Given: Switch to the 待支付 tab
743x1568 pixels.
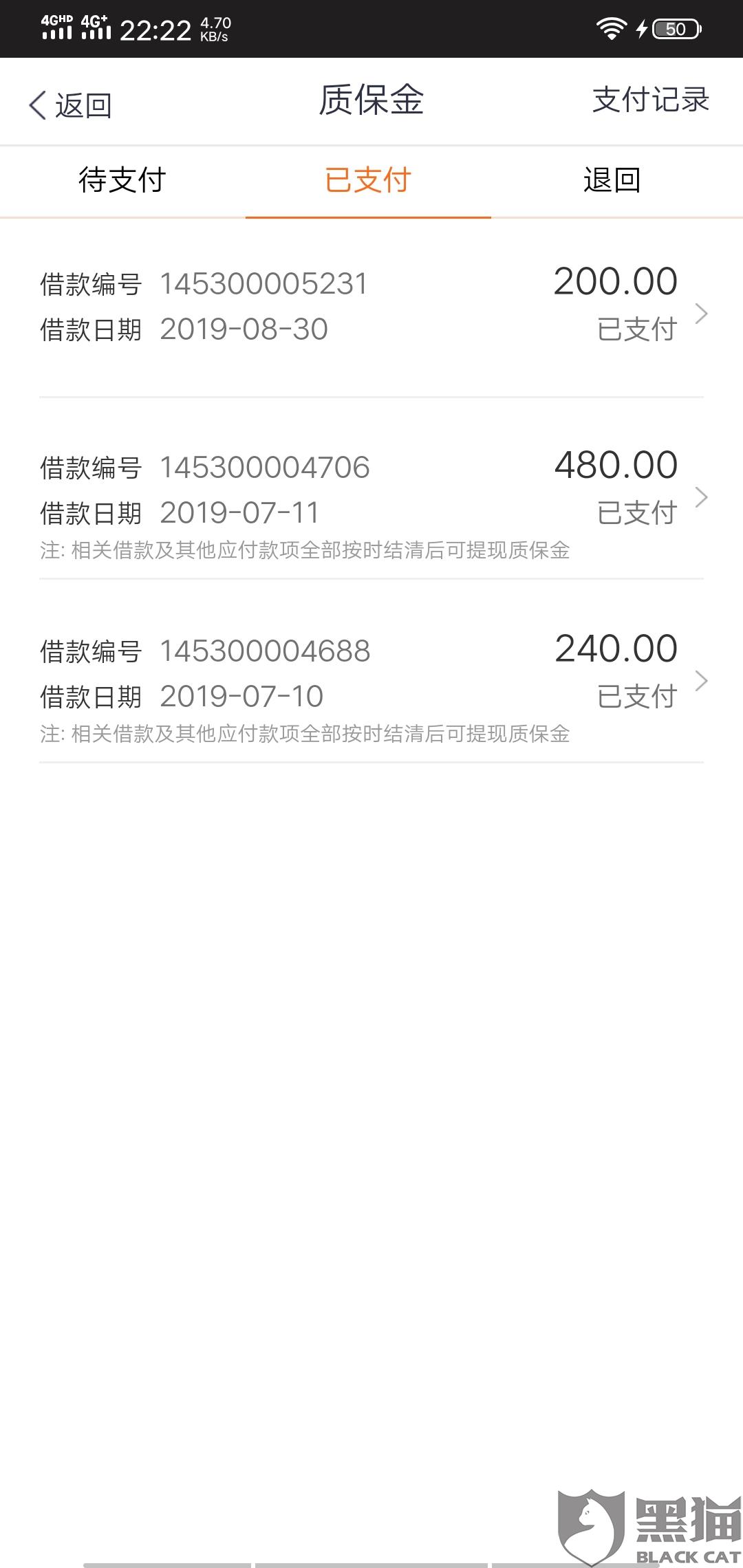Looking at the screenshot, I should click(x=122, y=180).
